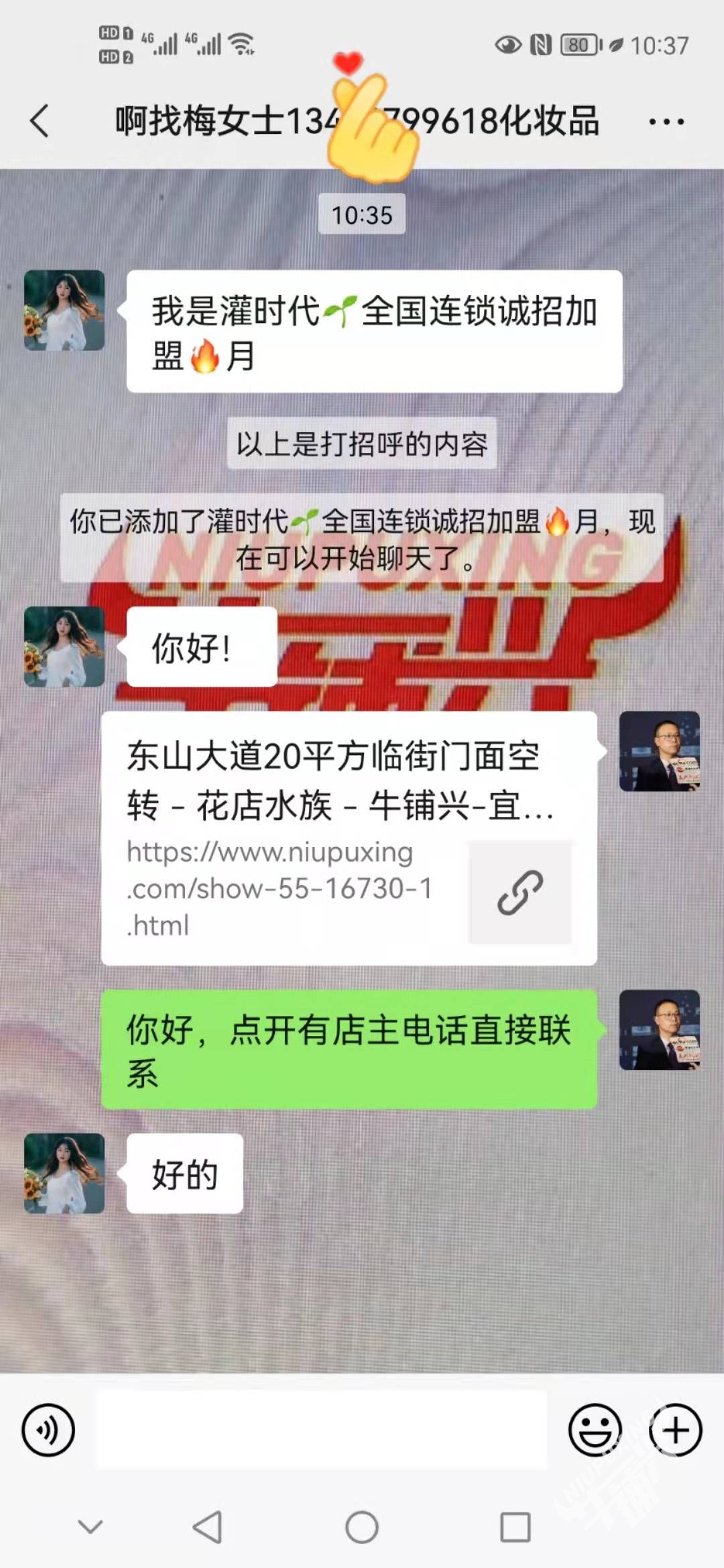The height and width of the screenshot is (1568, 724).
Task: Open the niupuxing.com shared link card
Action: (349, 838)
